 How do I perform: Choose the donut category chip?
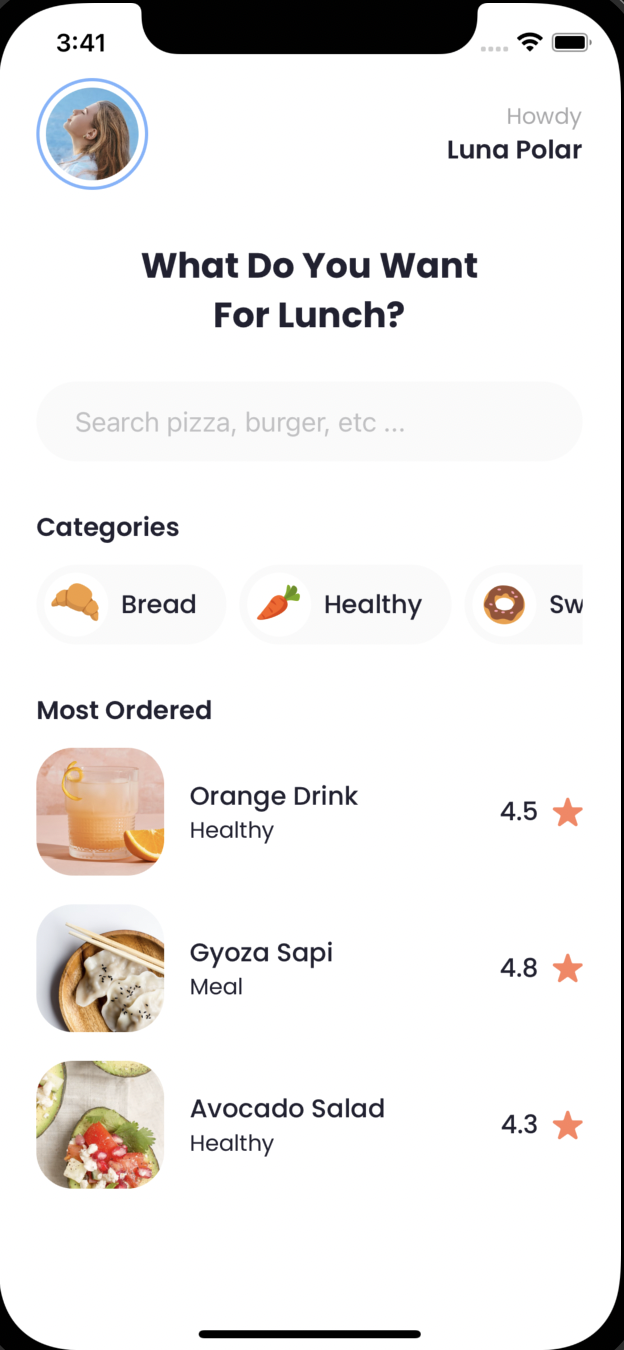pos(525,604)
